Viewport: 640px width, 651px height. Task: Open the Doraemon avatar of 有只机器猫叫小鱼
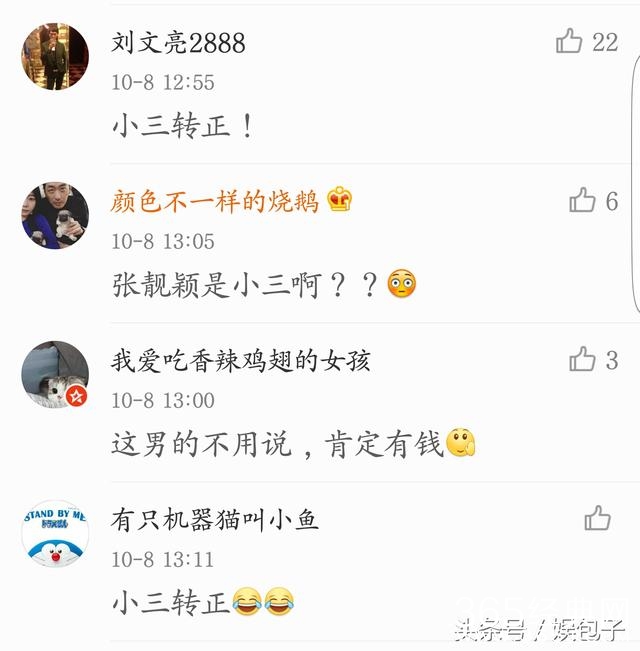[x=55, y=533]
